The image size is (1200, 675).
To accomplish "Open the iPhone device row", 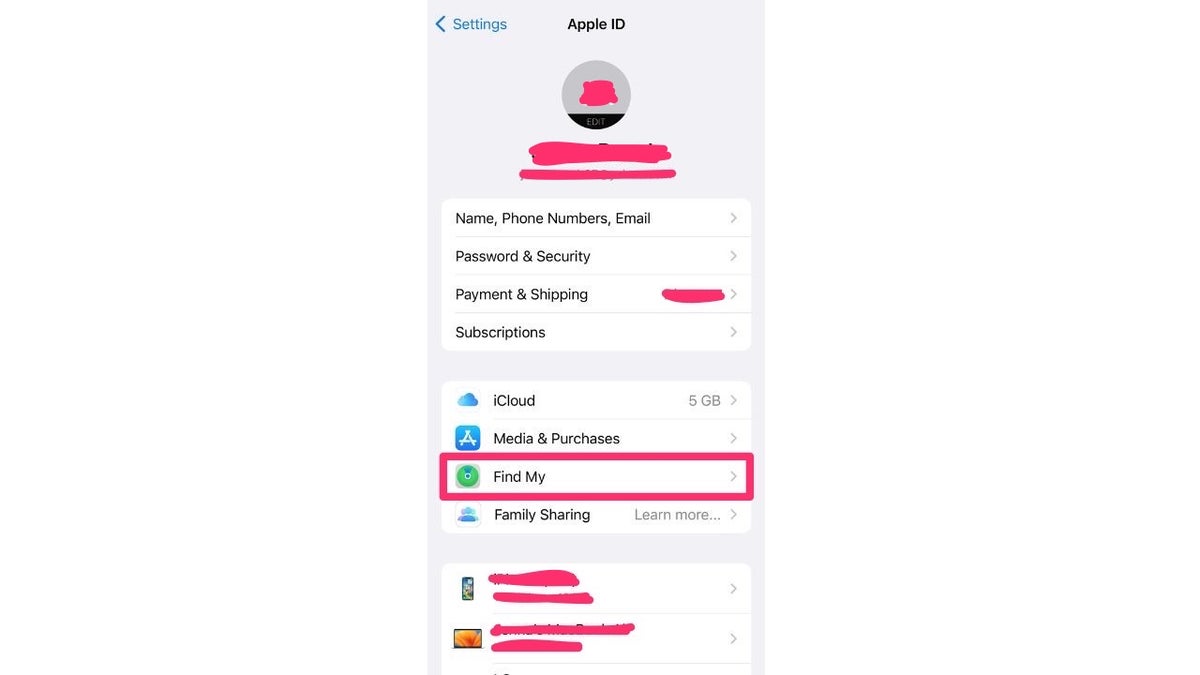I will tap(595, 588).
